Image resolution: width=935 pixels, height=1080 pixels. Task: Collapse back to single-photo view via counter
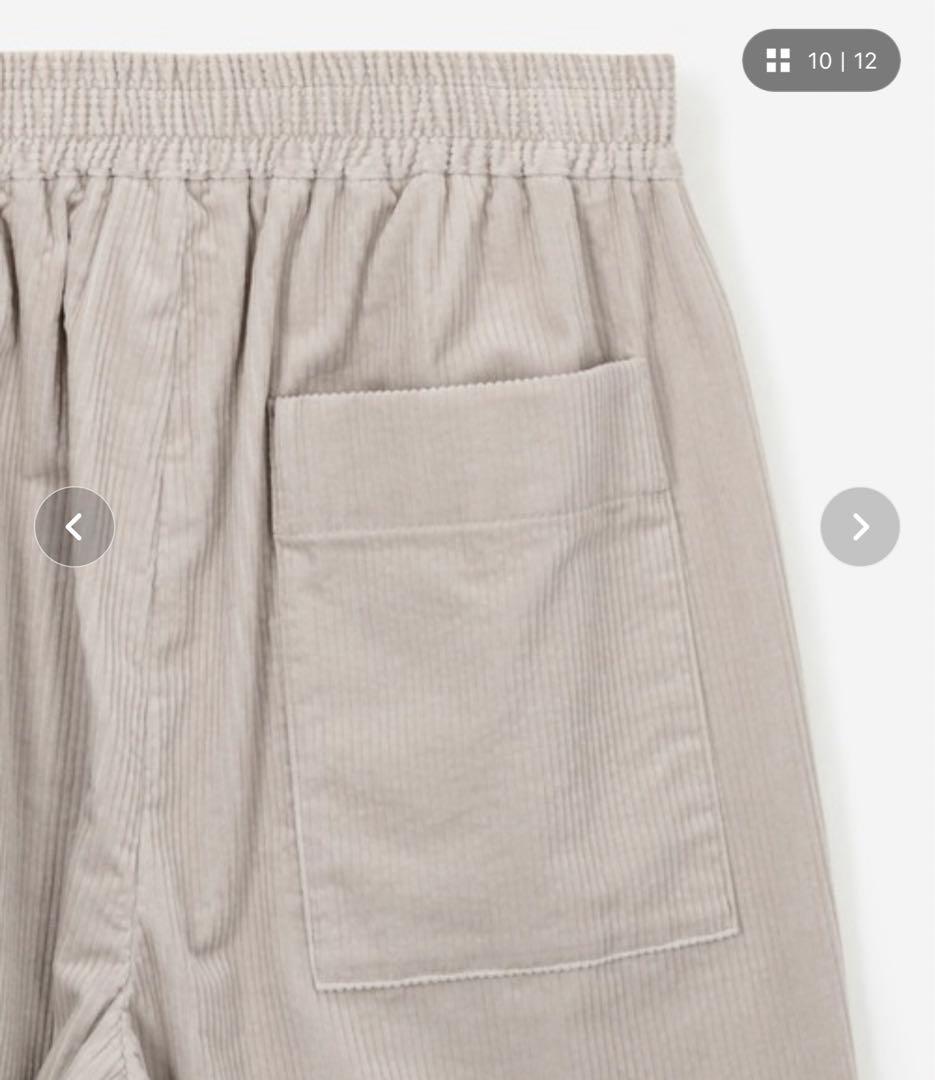coord(820,61)
